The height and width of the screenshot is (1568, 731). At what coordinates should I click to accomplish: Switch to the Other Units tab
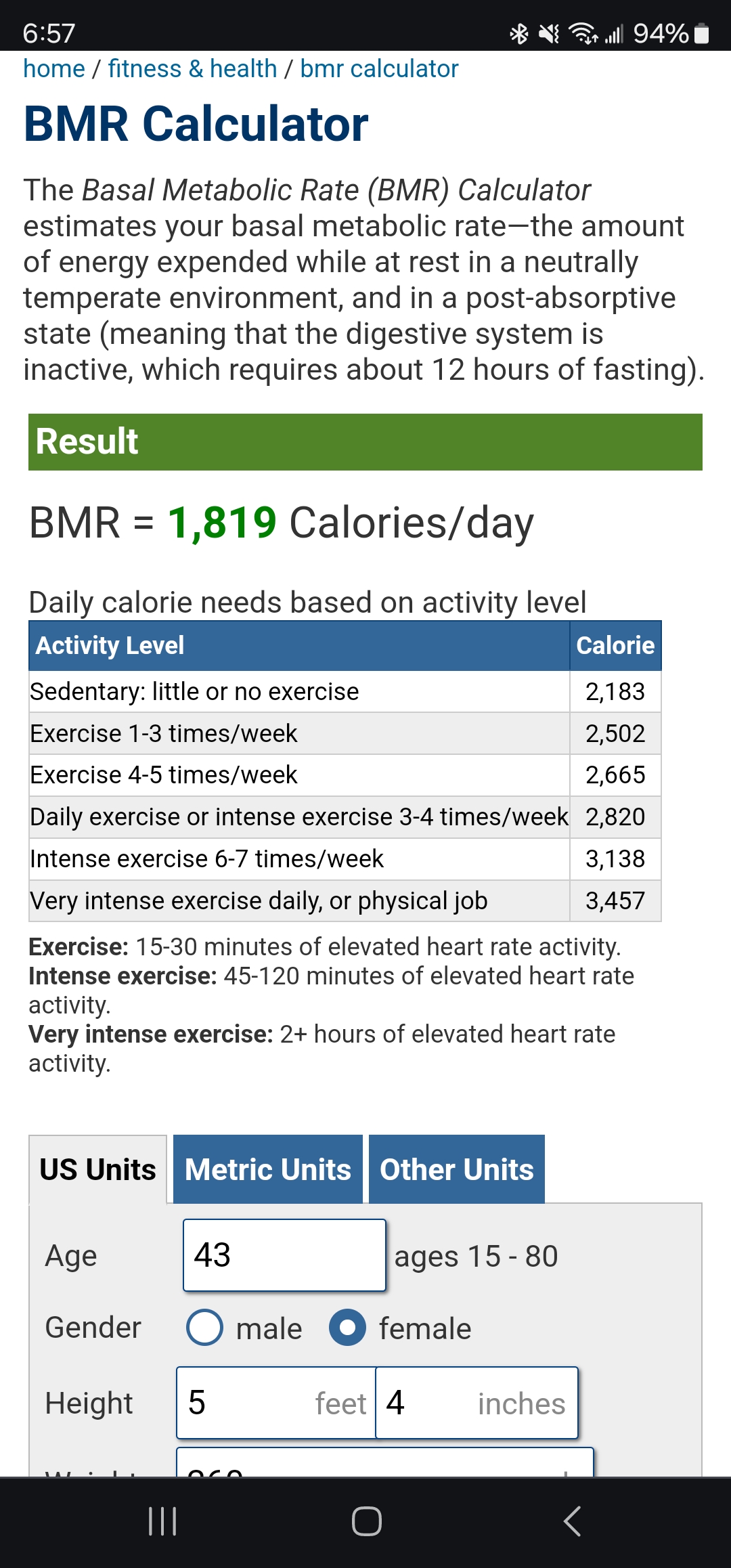pos(457,1169)
